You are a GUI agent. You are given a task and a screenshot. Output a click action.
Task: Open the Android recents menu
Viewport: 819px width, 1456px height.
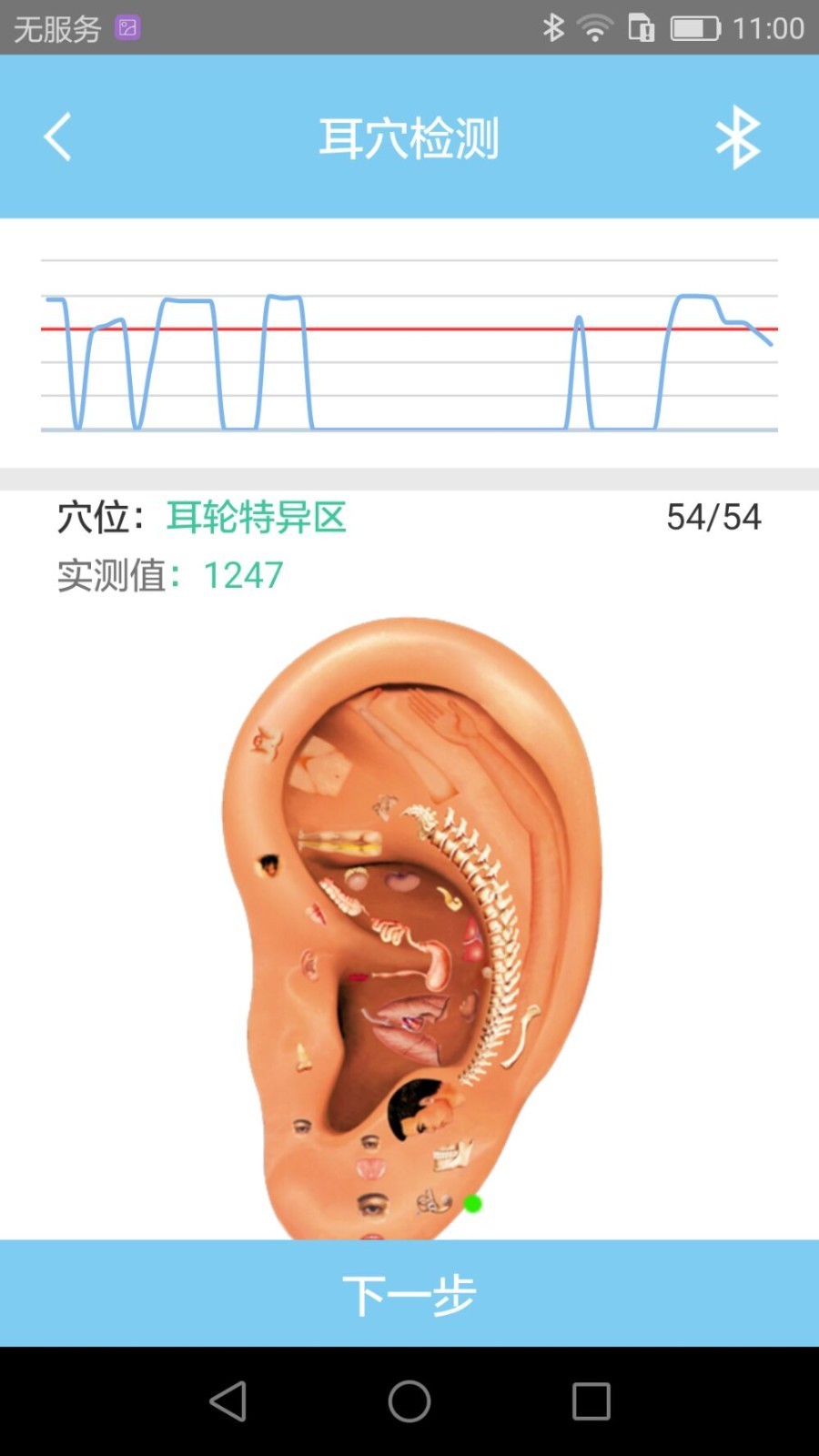[591, 1402]
